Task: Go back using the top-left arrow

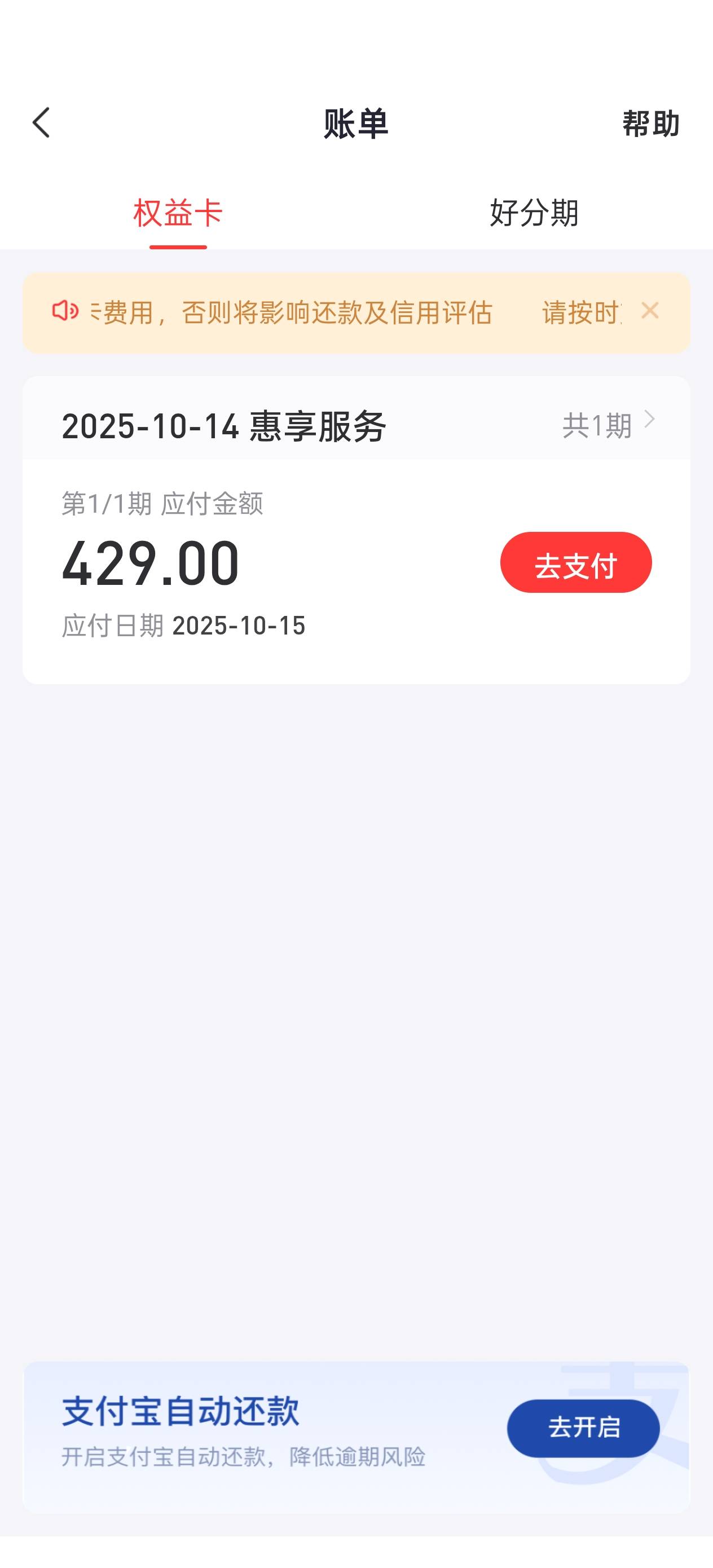Action: click(41, 123)
